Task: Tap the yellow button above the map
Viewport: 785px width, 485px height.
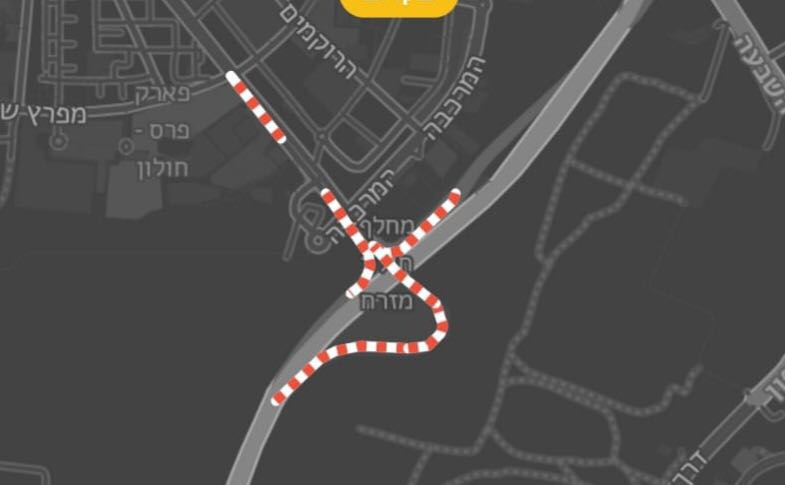Action: pos(399,6)
